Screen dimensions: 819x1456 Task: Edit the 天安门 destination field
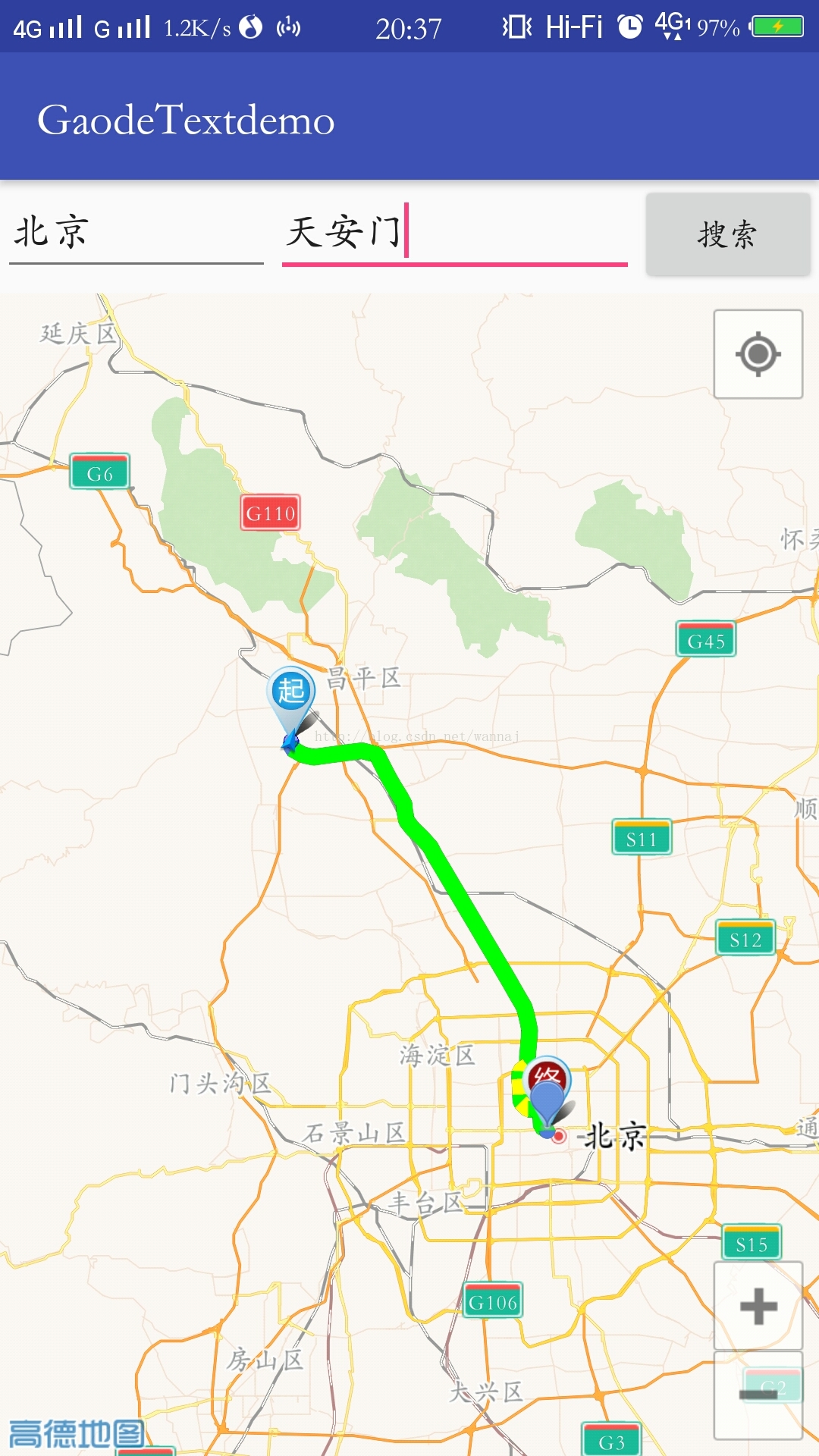click(x=455, y=231)
